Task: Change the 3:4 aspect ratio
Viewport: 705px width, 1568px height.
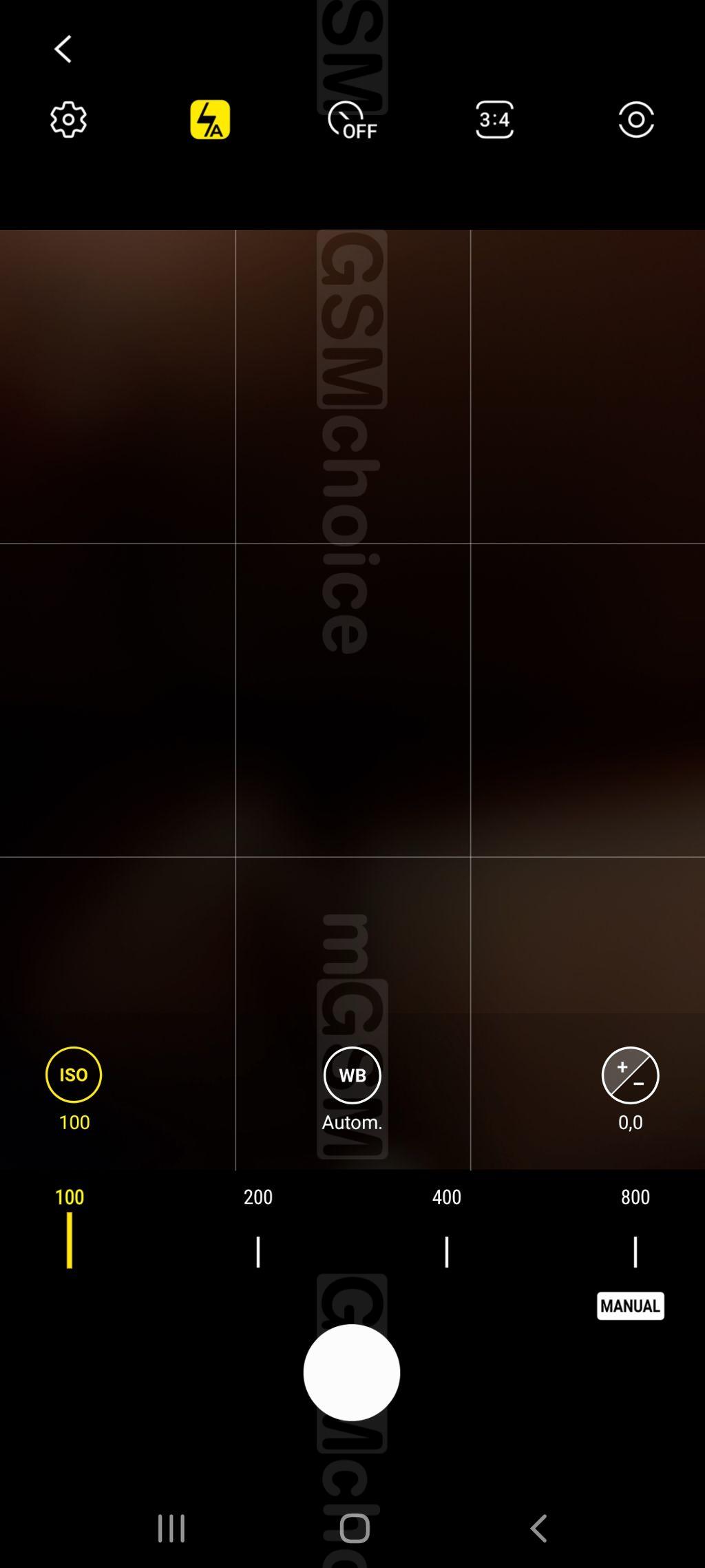Action: coord(494,120)
